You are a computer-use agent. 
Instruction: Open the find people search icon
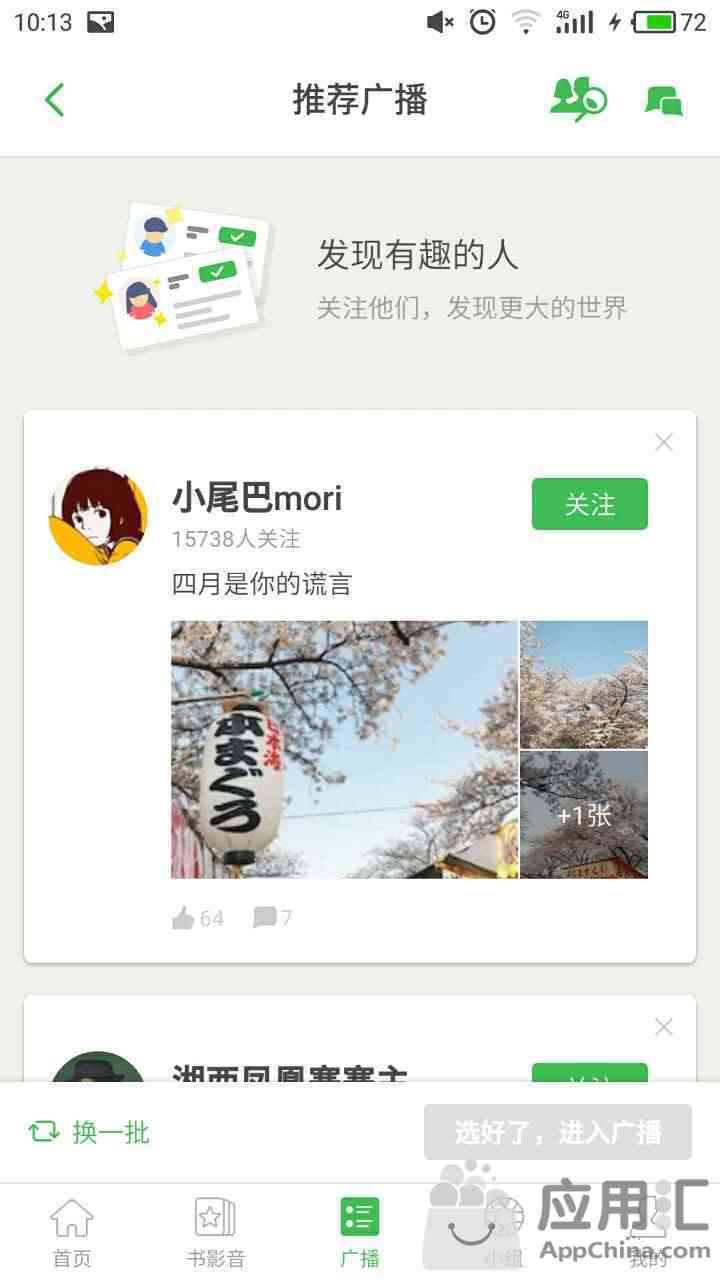click(x=578, y=99)
